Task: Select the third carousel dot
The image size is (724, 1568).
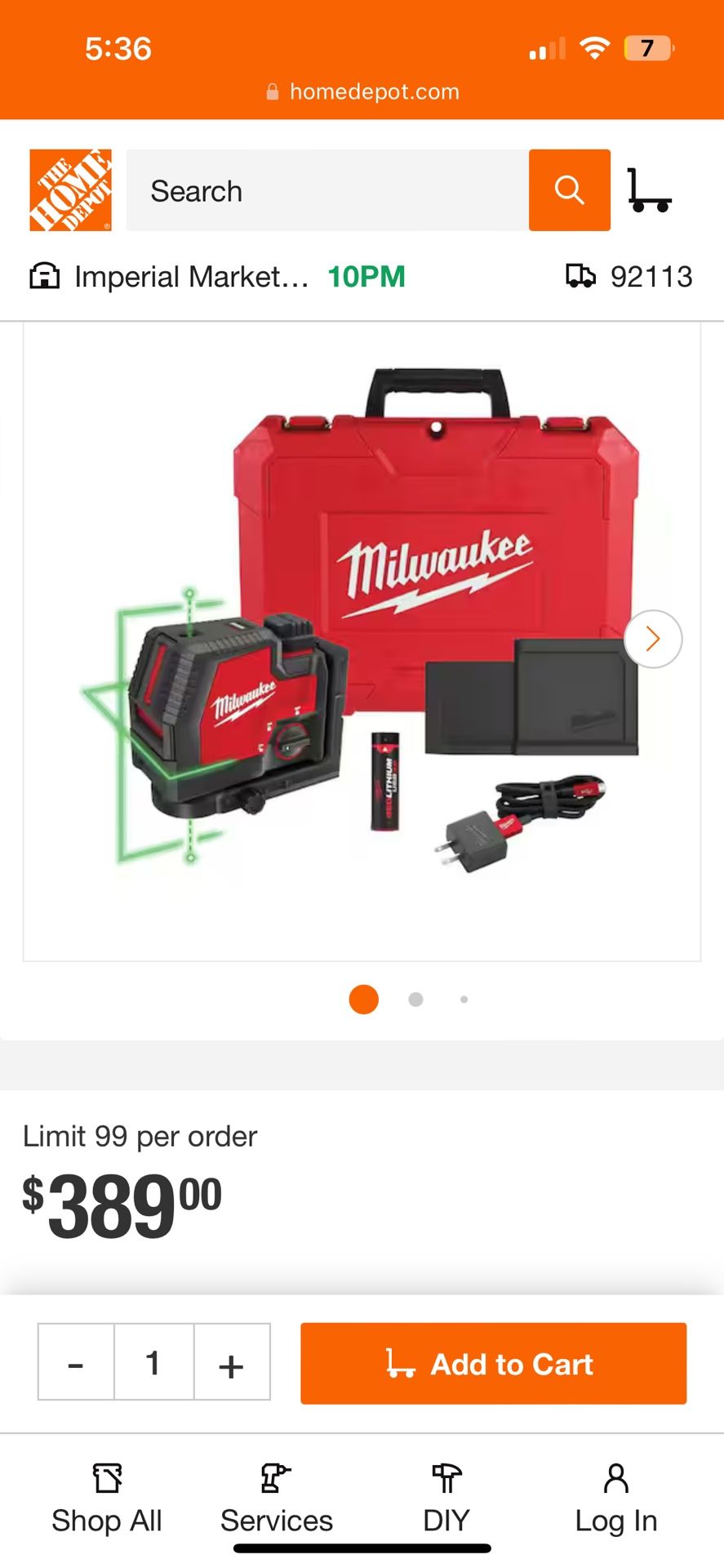Action: tap(464, 999)
